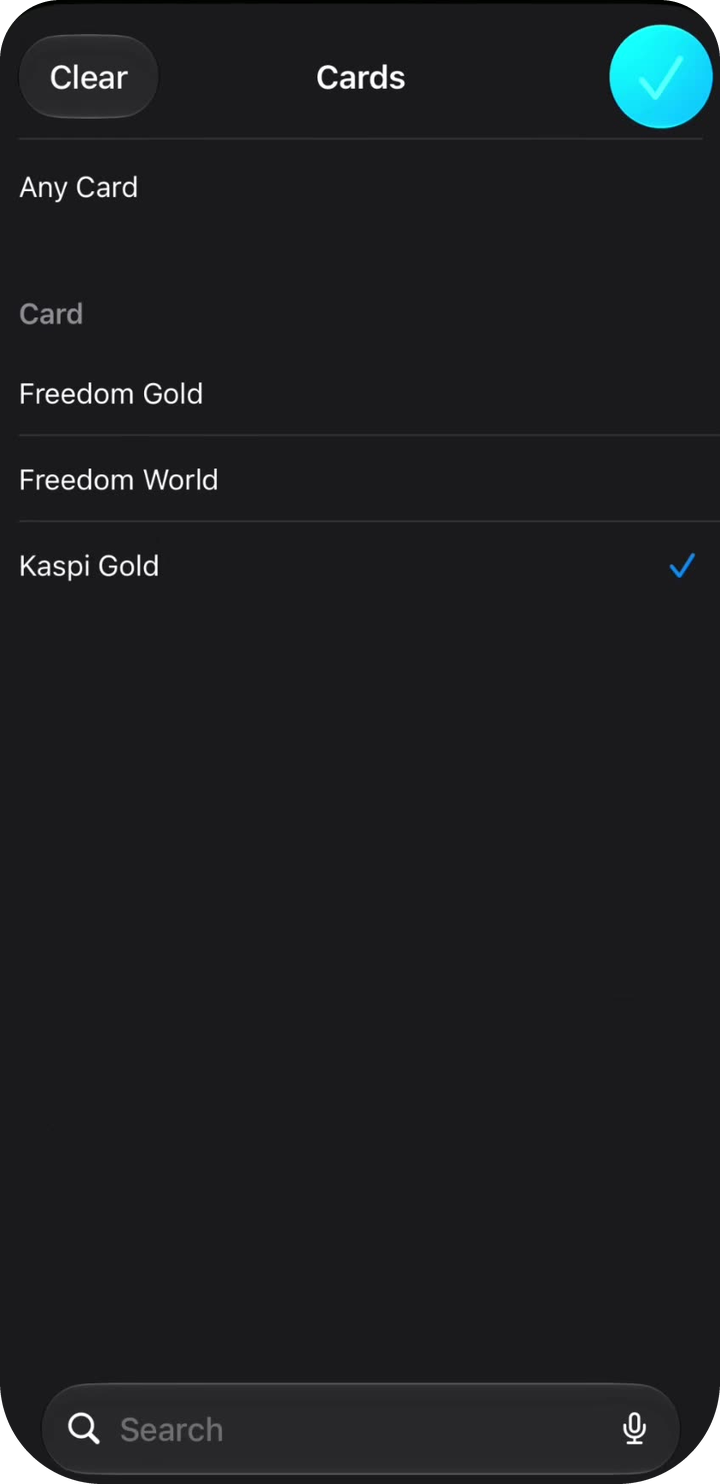This screenshot has width=720, height=1484.
Task: Choose the Freedom World card
Action: pyautogui.click(x=360, y=479)
